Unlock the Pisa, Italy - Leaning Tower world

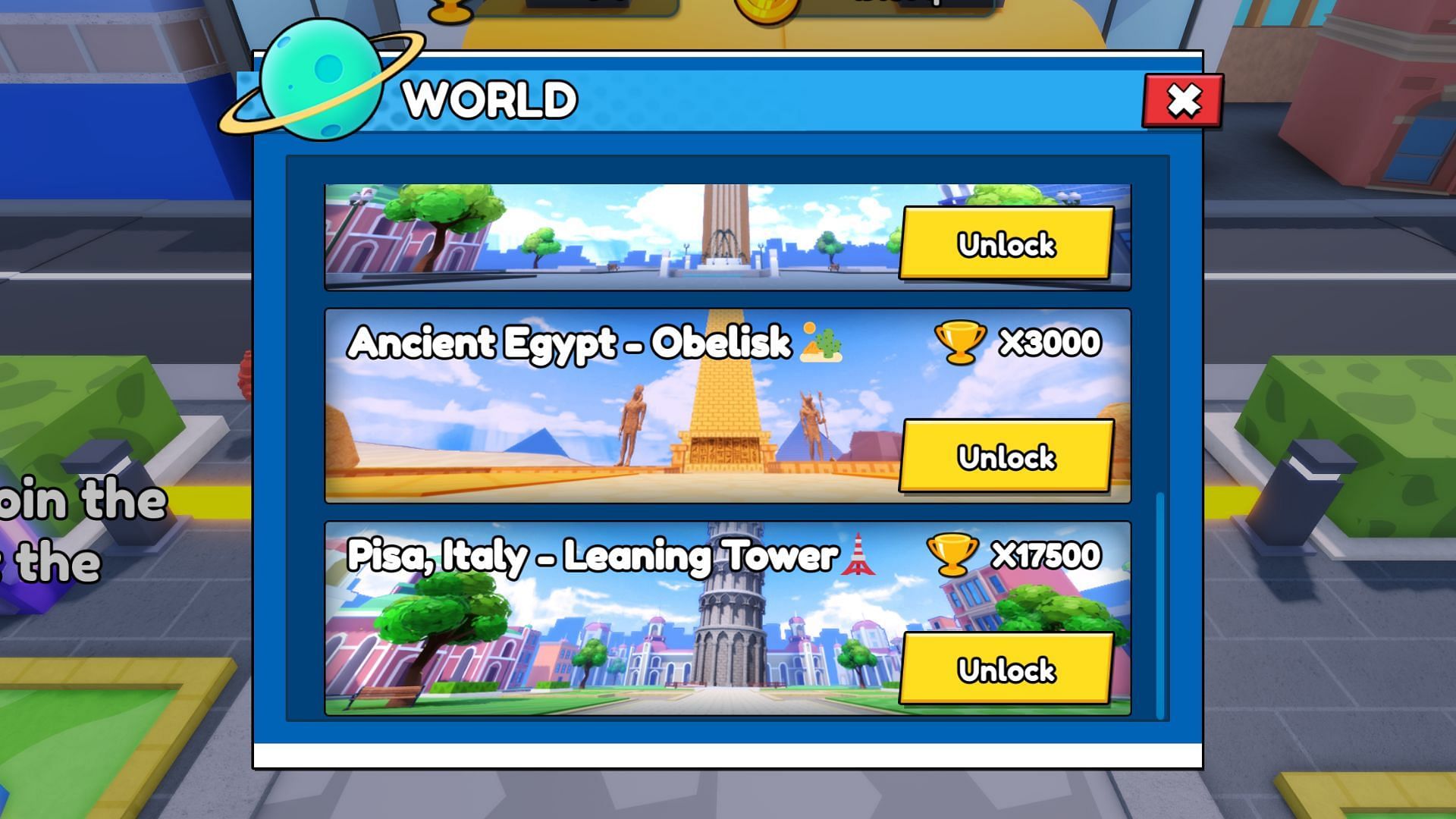tap(1006, 669)
